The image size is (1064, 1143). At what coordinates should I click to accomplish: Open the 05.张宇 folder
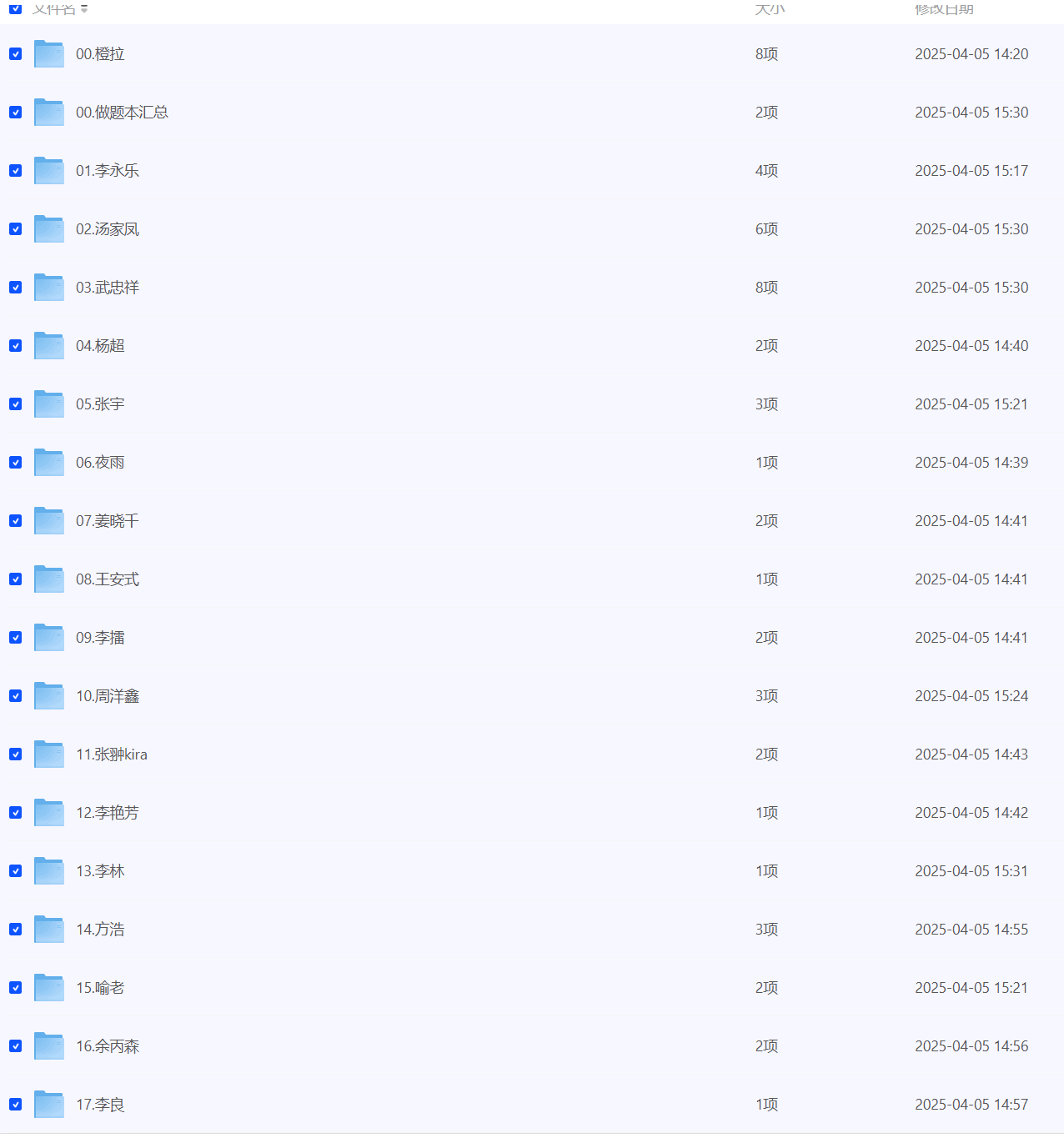(100, 404)
